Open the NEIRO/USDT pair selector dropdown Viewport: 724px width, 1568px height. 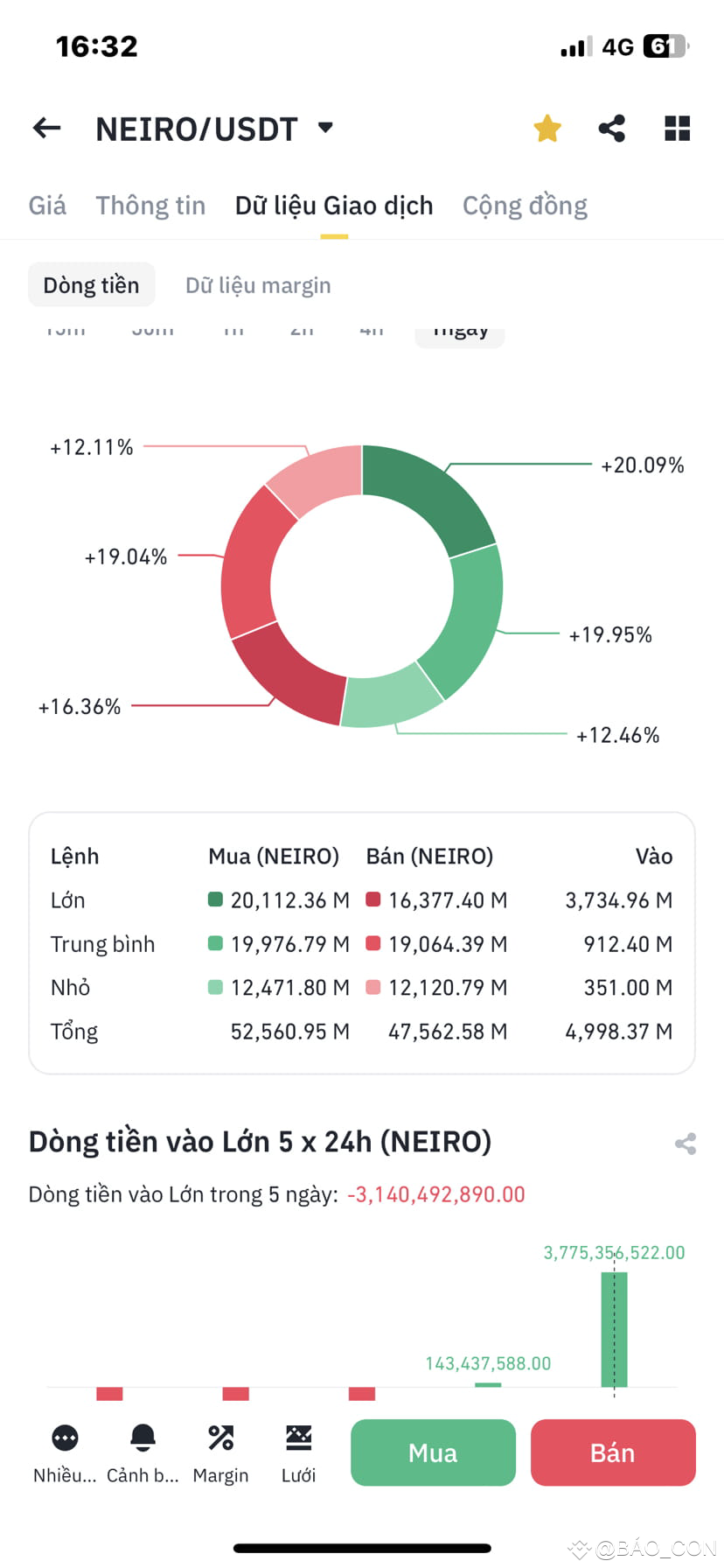point(323,128)
